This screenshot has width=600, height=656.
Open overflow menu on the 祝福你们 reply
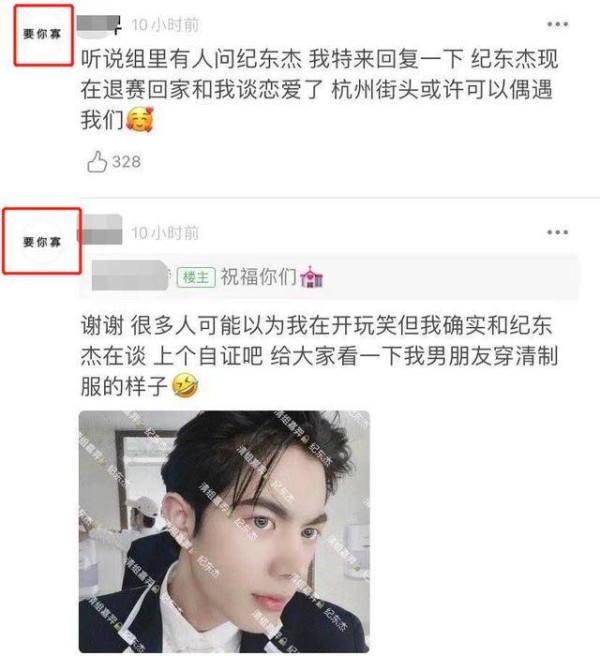click(x=558, y=233)
